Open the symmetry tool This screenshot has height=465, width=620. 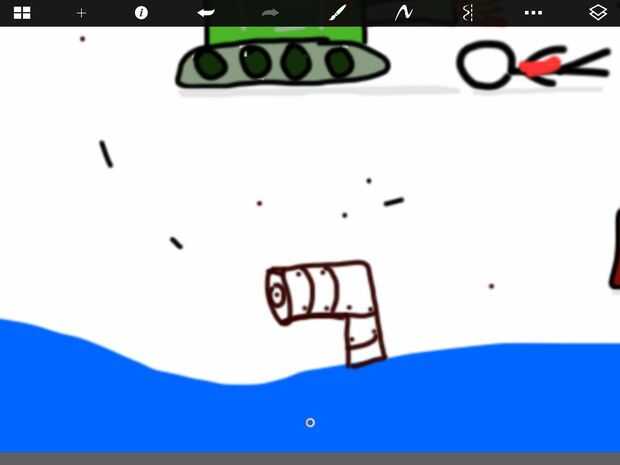click(x=467, y=13)
